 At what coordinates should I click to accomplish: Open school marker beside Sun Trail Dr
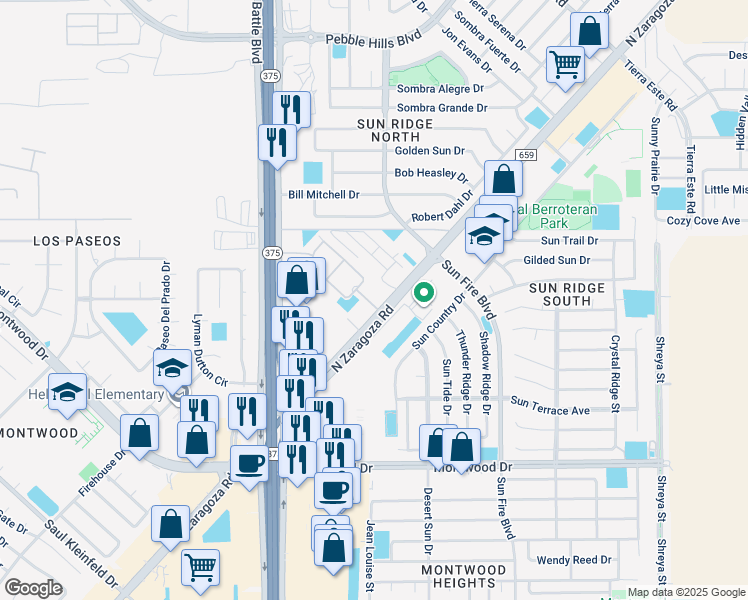(484, 236)
